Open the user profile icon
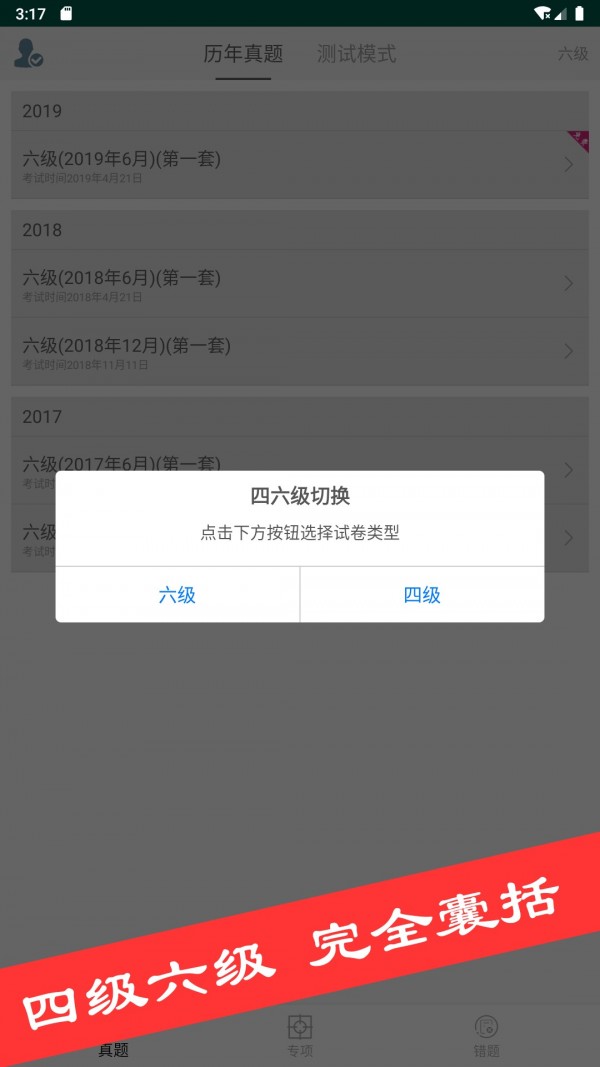 (x=28, y=53)
